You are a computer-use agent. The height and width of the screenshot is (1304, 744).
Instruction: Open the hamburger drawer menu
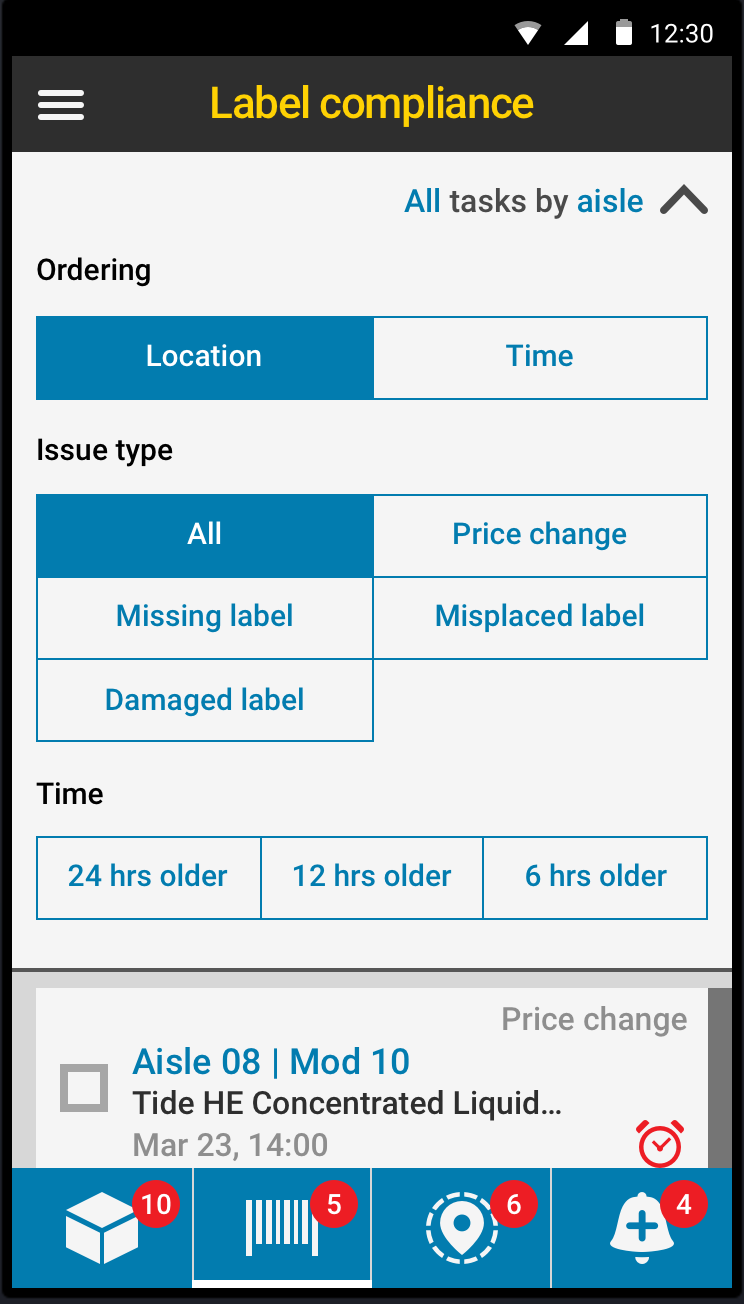[61, 104]
